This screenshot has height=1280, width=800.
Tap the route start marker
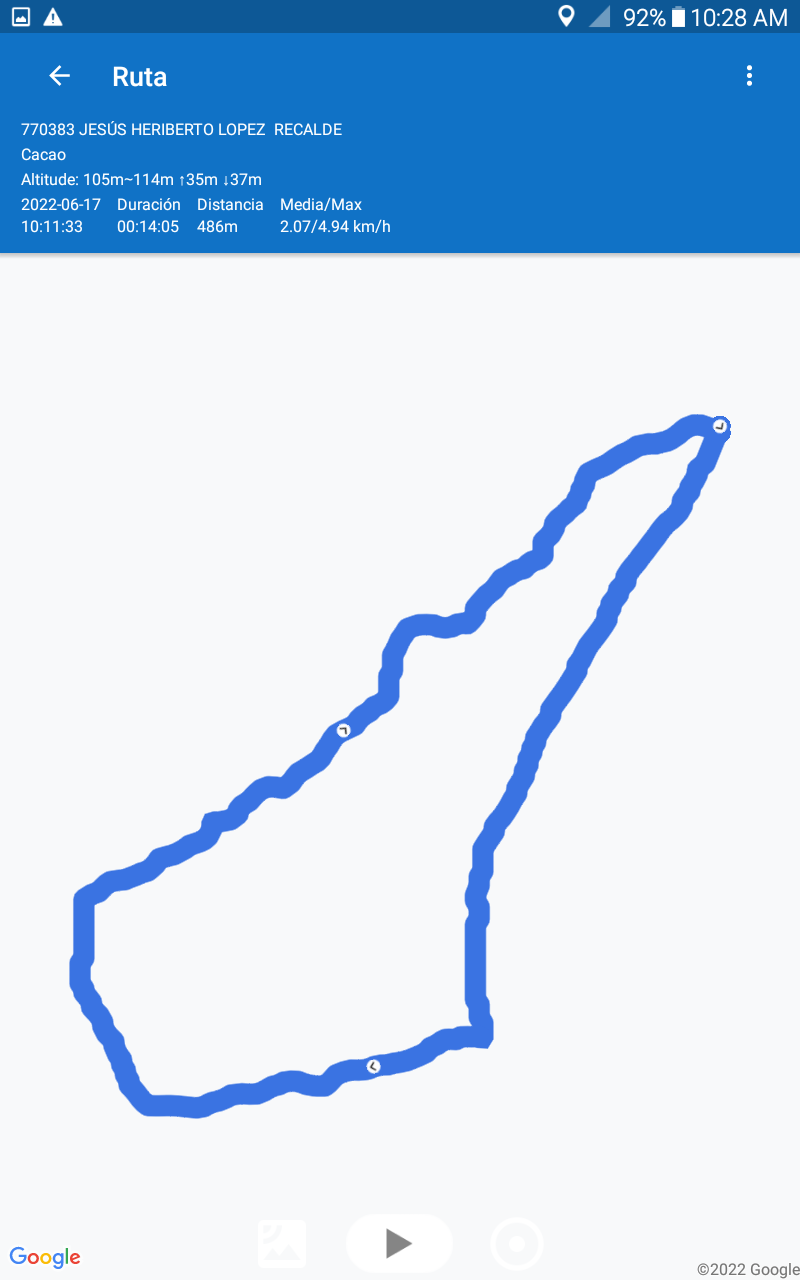720,427
